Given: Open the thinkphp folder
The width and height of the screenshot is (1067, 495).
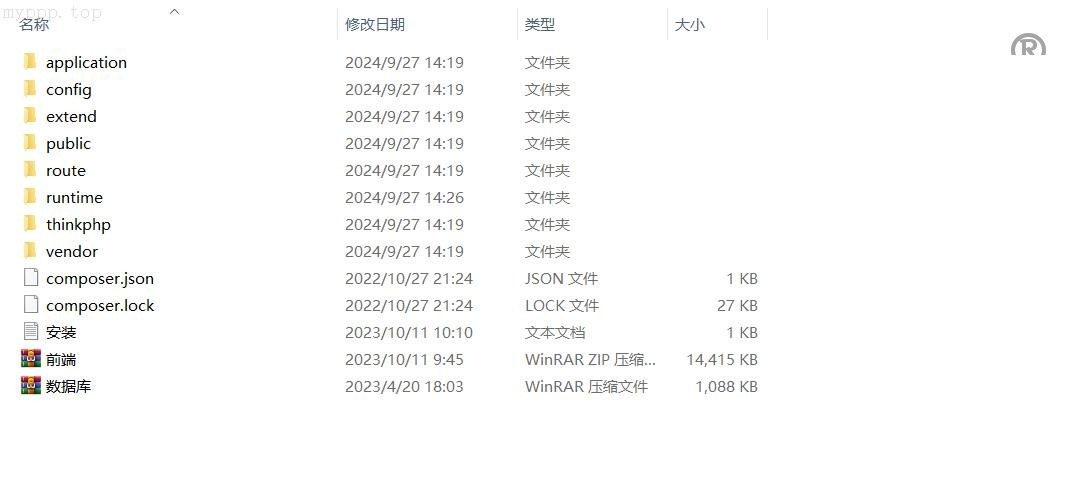Looking at the screenshot, I should click(x=78, y=224).
